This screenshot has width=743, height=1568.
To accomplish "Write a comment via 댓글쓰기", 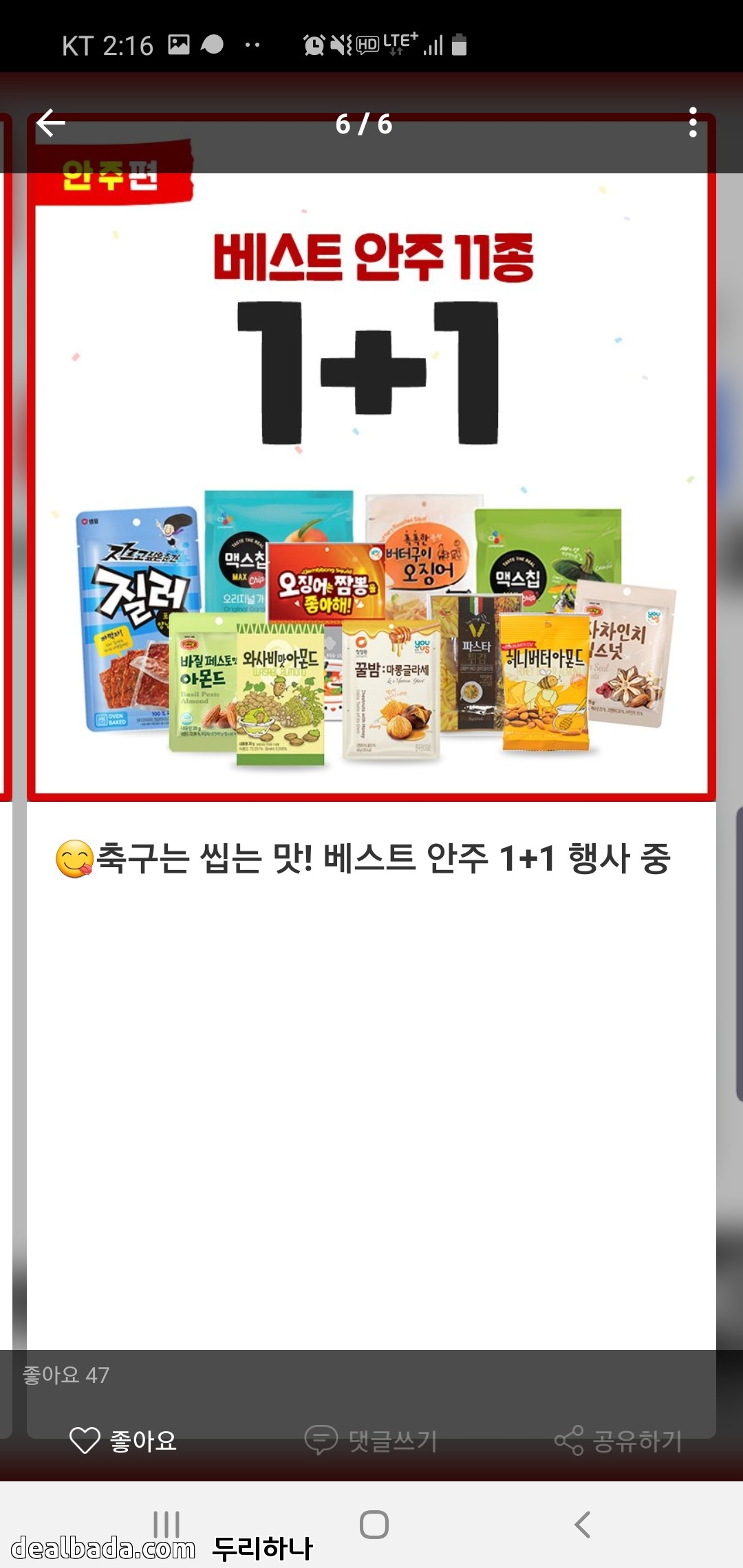I will (371, 1440).
